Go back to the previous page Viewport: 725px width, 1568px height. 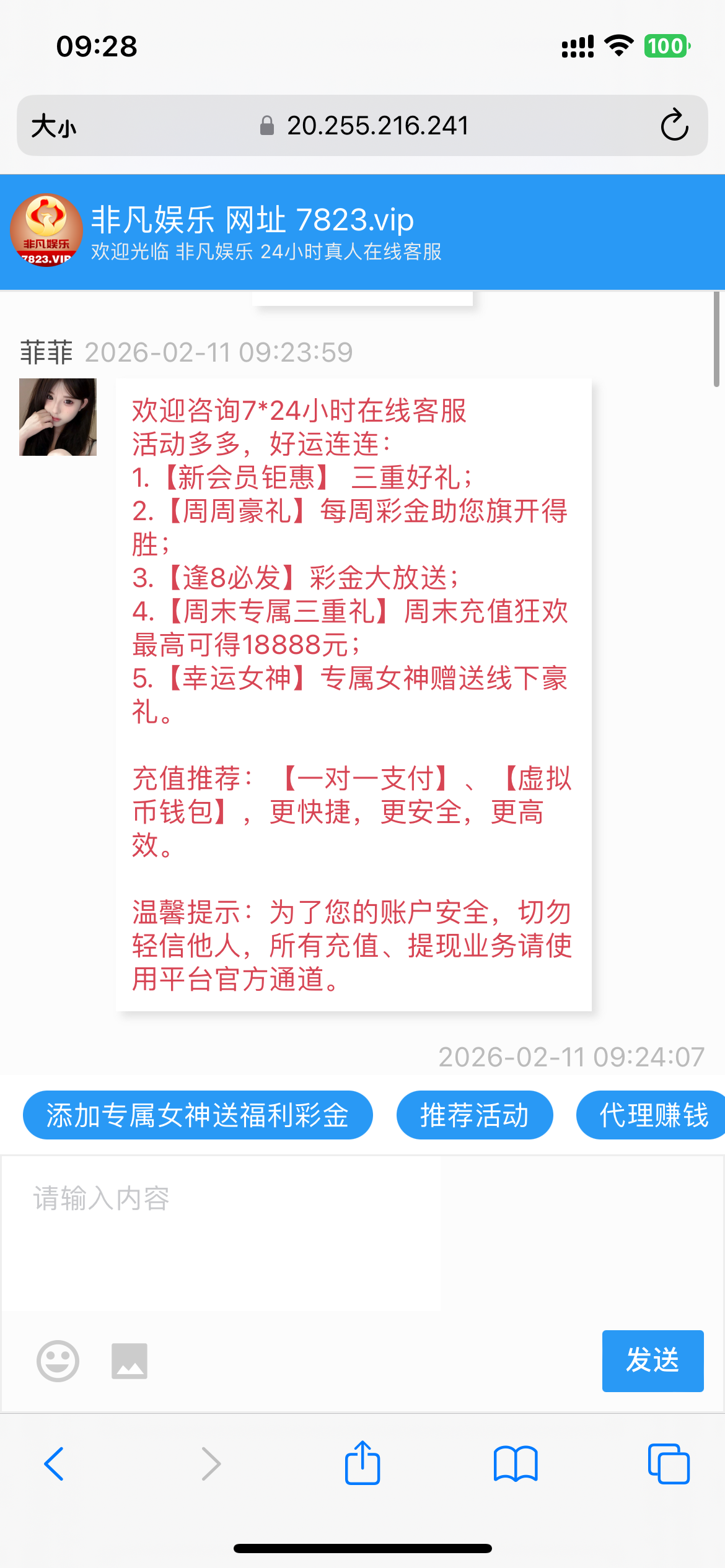[55, 1464]
